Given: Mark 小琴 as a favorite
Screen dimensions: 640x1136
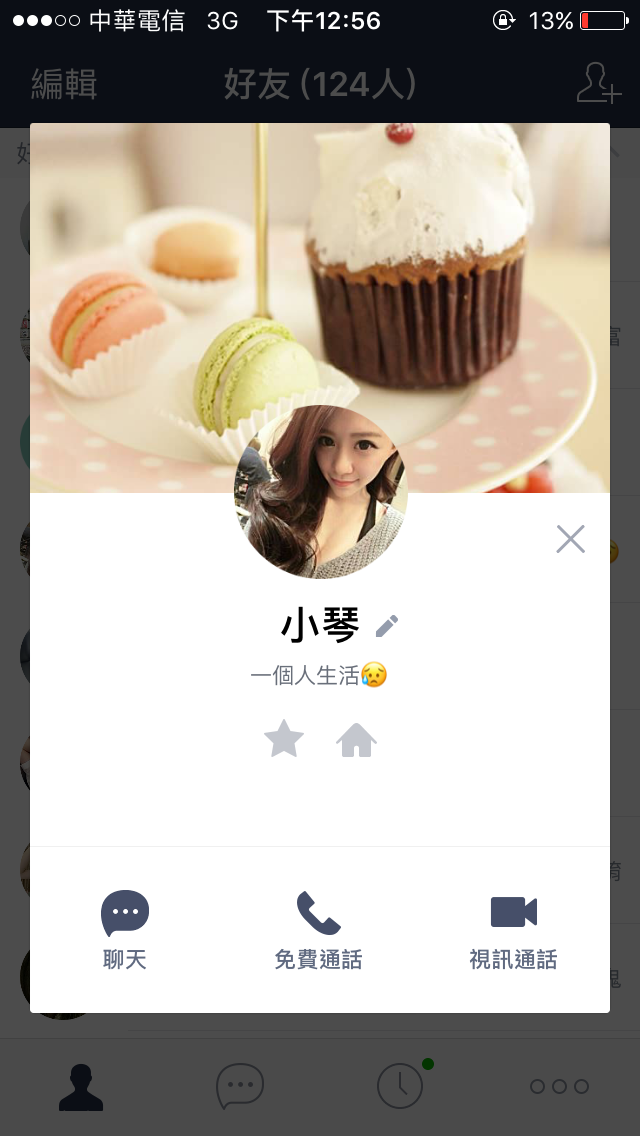Looking at the screenshot, I should 284,740.
